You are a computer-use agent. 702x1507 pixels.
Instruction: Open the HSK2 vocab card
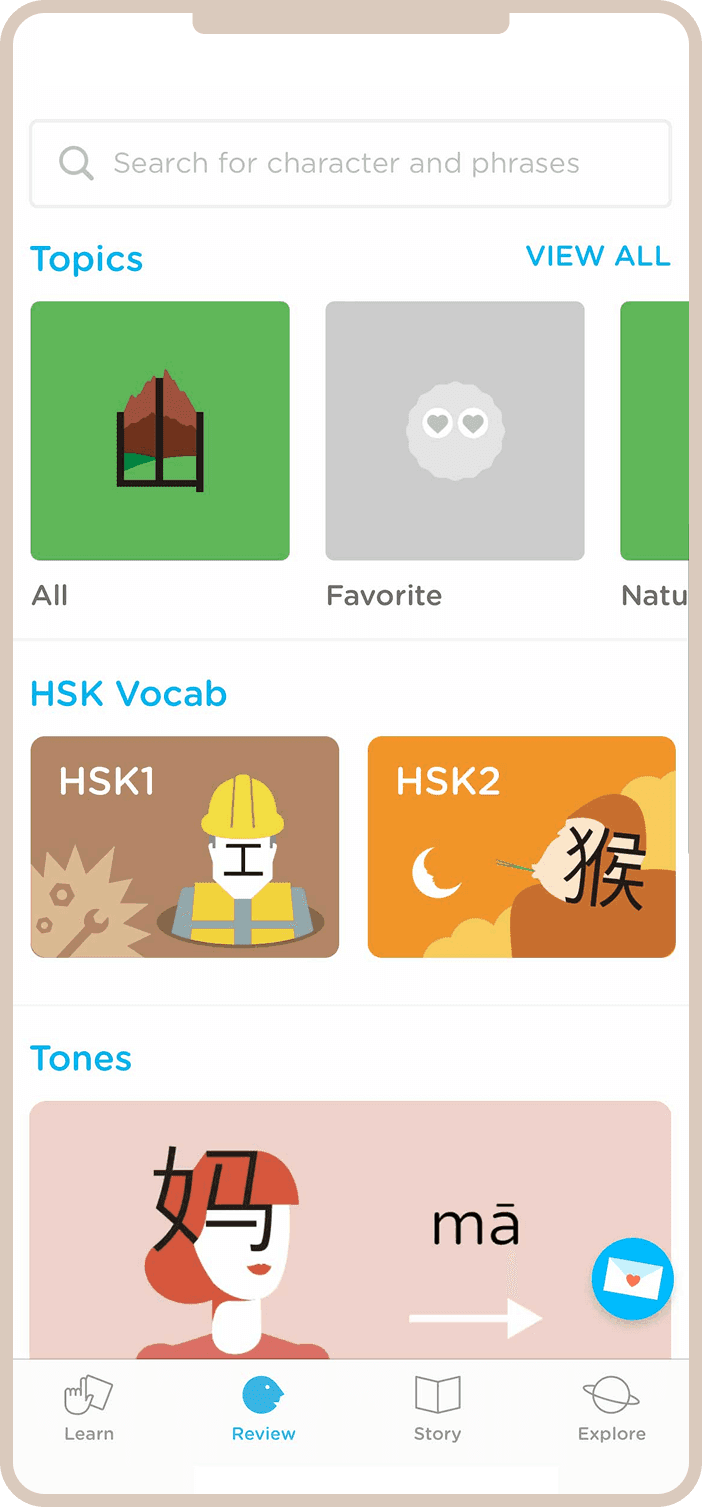tap(521, 847)
